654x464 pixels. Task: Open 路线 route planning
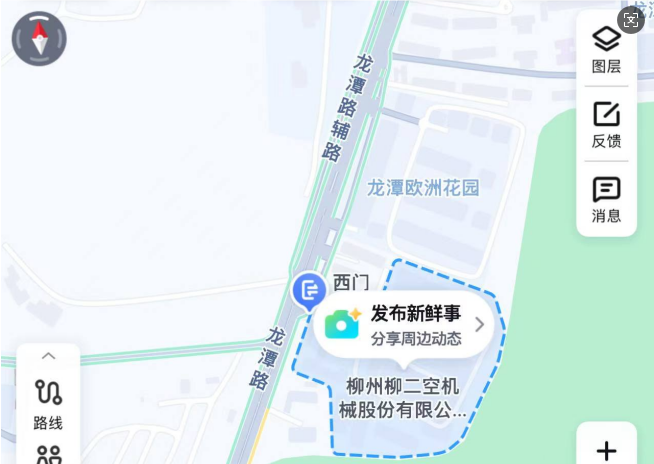[x=48, y=403]
